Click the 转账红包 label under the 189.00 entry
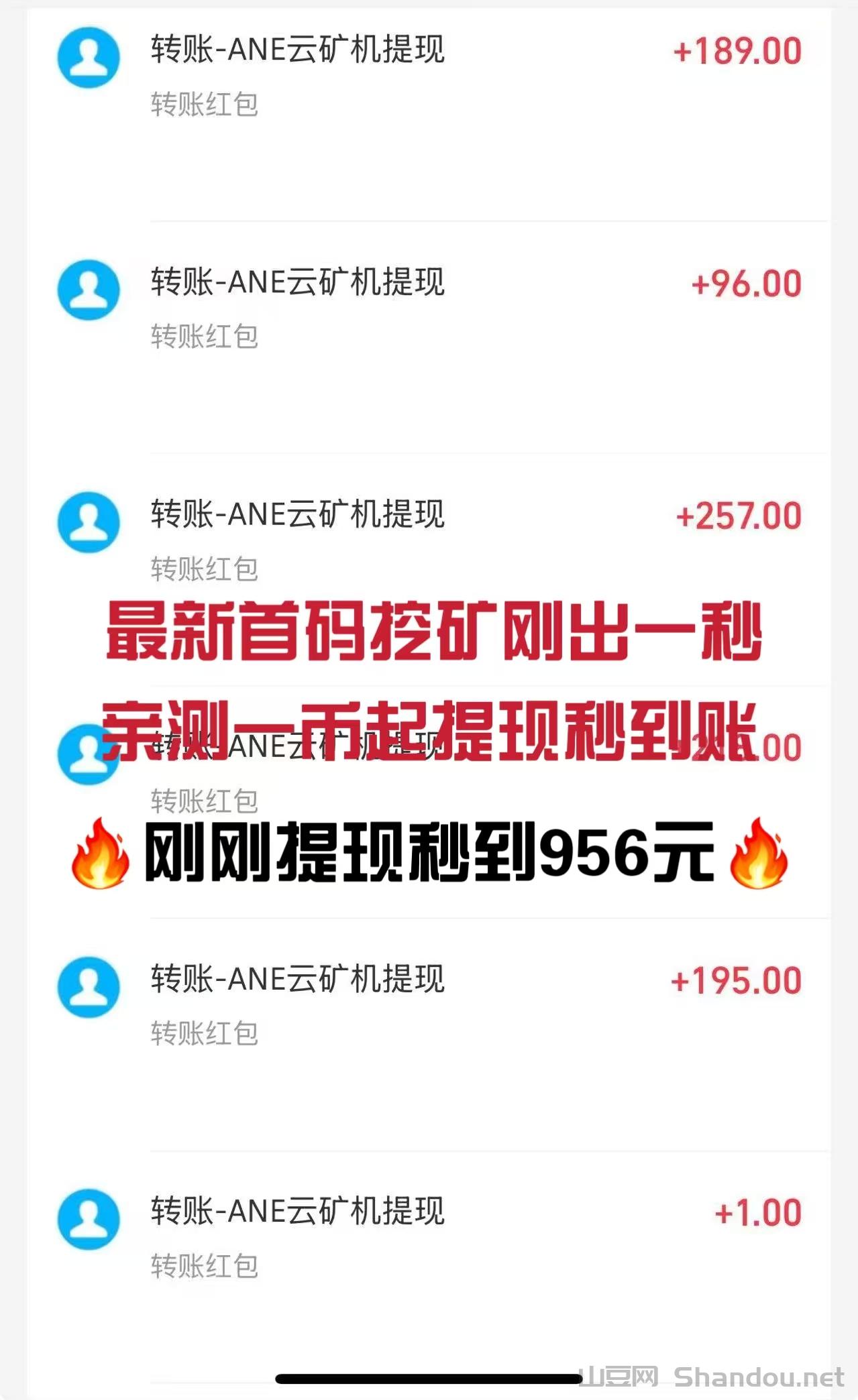 [205, 104]
